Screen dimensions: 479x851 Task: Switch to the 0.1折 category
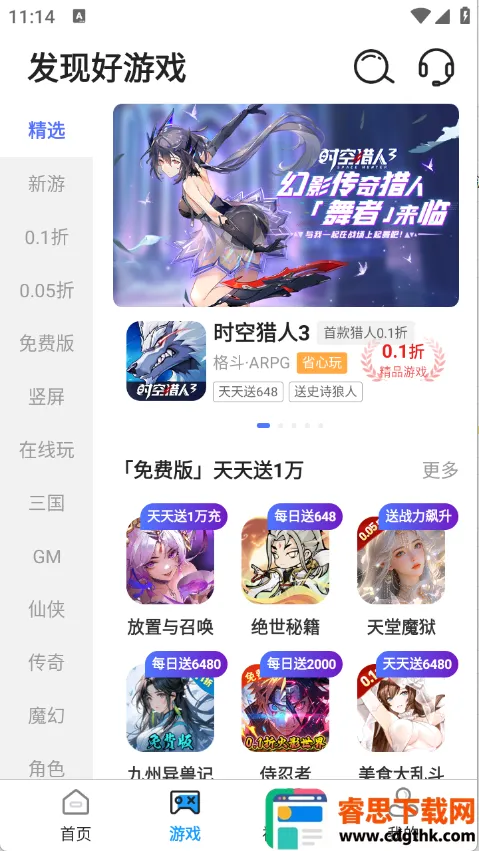tap(47, 237)
